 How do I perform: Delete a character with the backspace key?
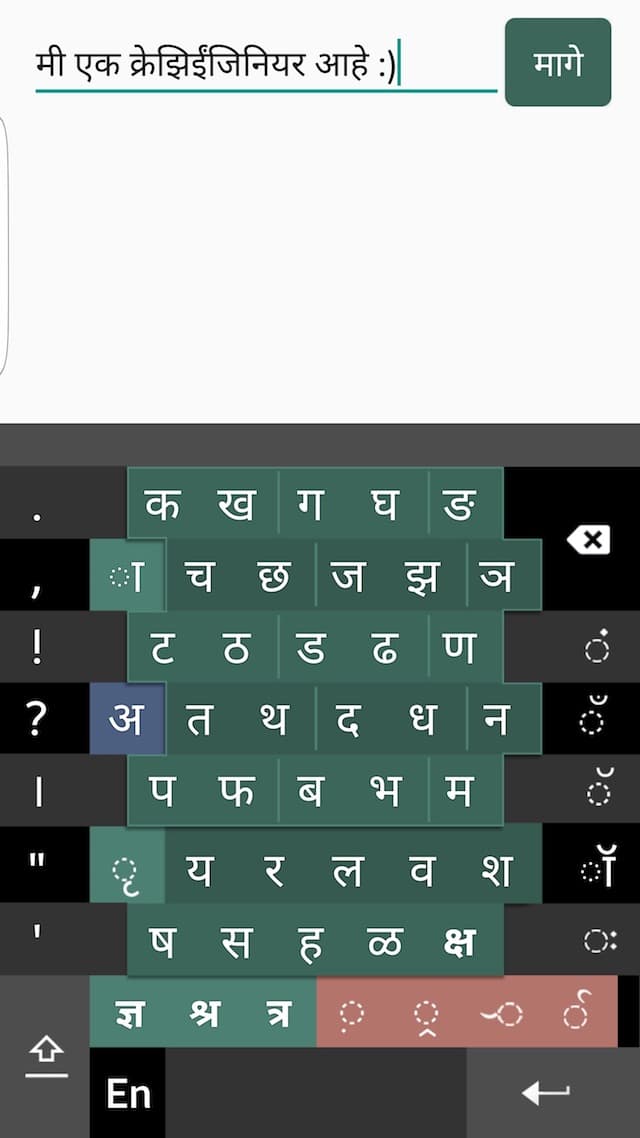click(x=590, y=539)
